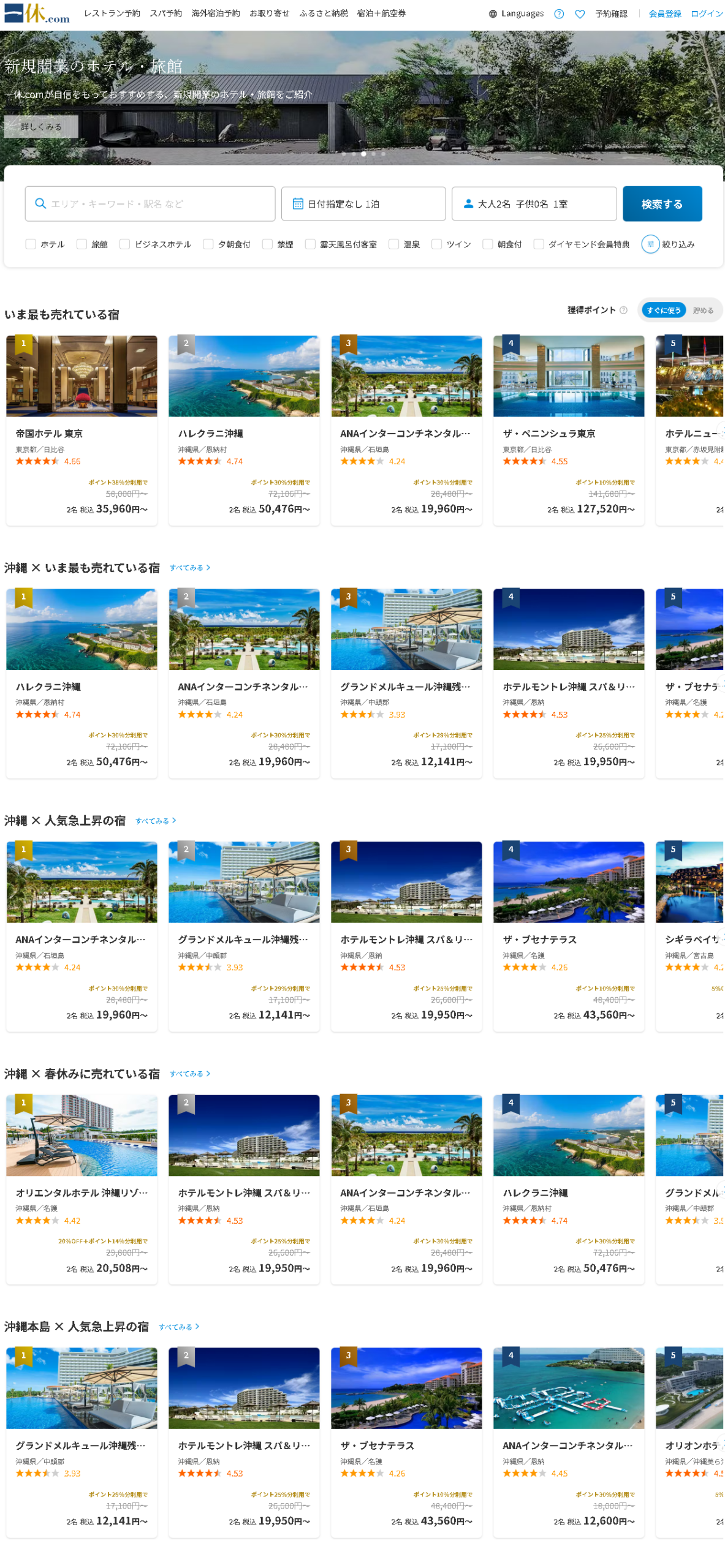Tap the 検索する search button
This screenshot has width=725, height=1568.
coord(661,203)
